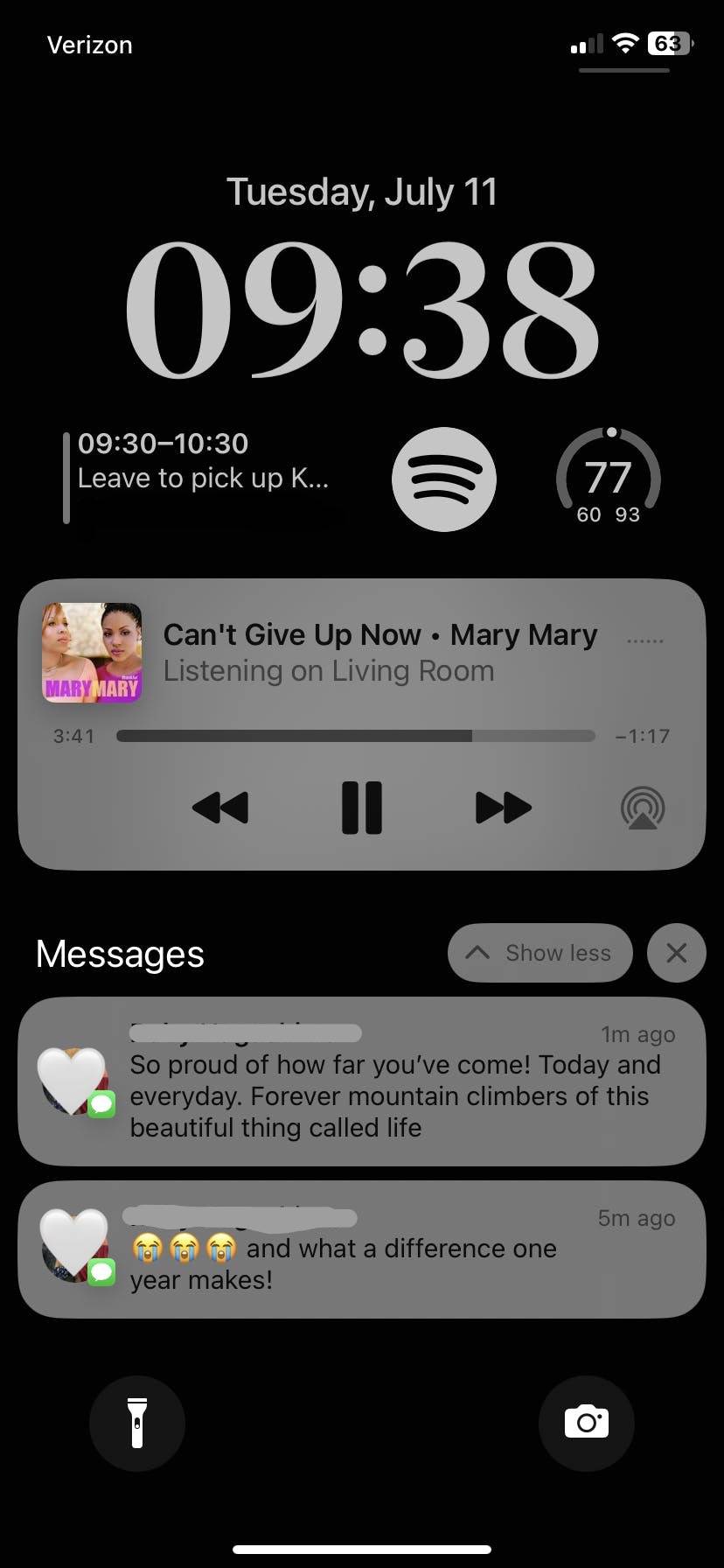This screenshot has width=724, height=1568.
Task: Tap the playback progress bar
Action: click(x=355, y=736)
